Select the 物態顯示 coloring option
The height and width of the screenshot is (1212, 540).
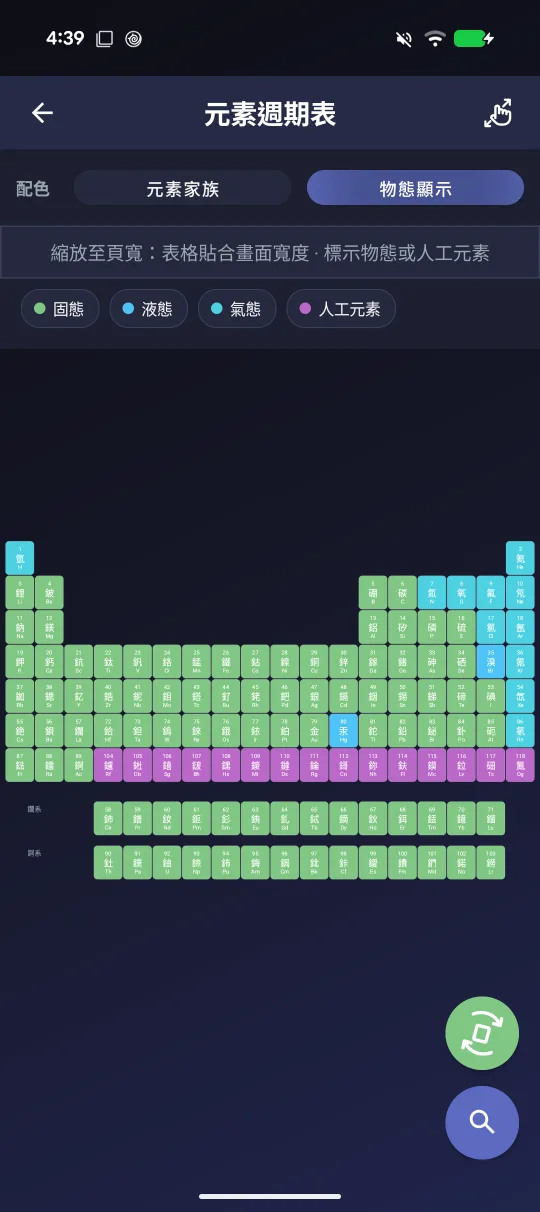coord(415,188)
